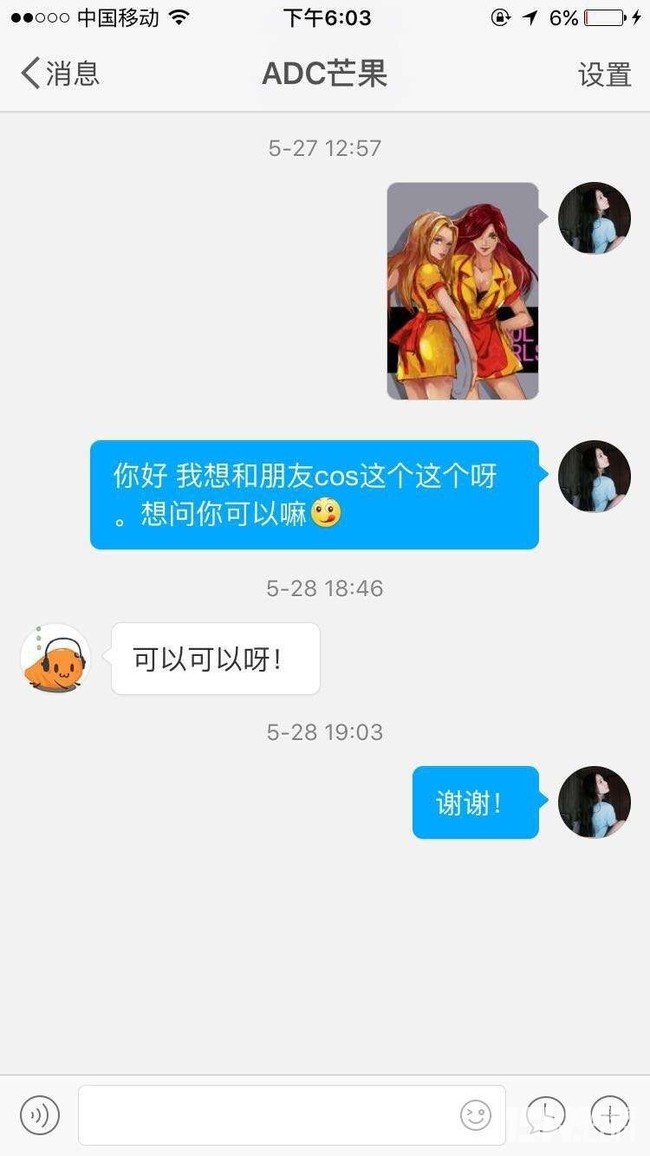Go back to 消息 list
The image size is (650, 1156).
[60, 73]
